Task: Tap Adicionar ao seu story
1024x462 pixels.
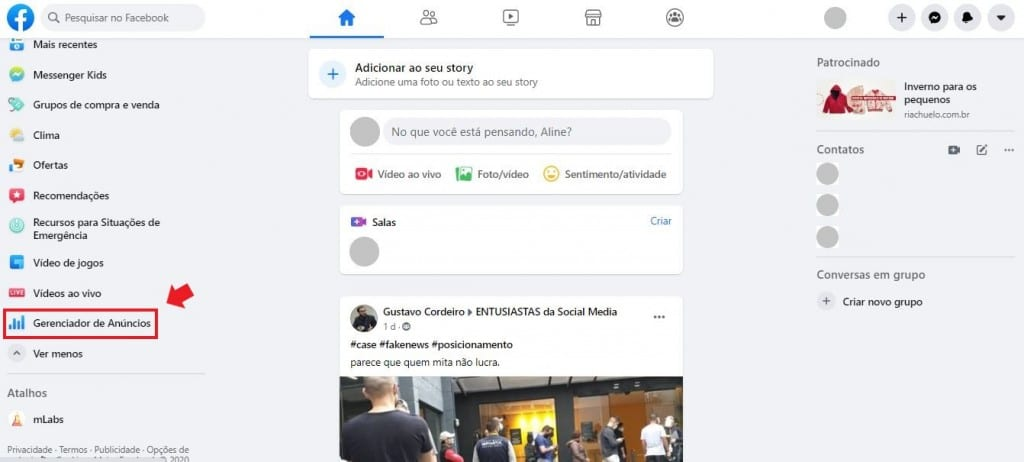Action: (413, 68)
